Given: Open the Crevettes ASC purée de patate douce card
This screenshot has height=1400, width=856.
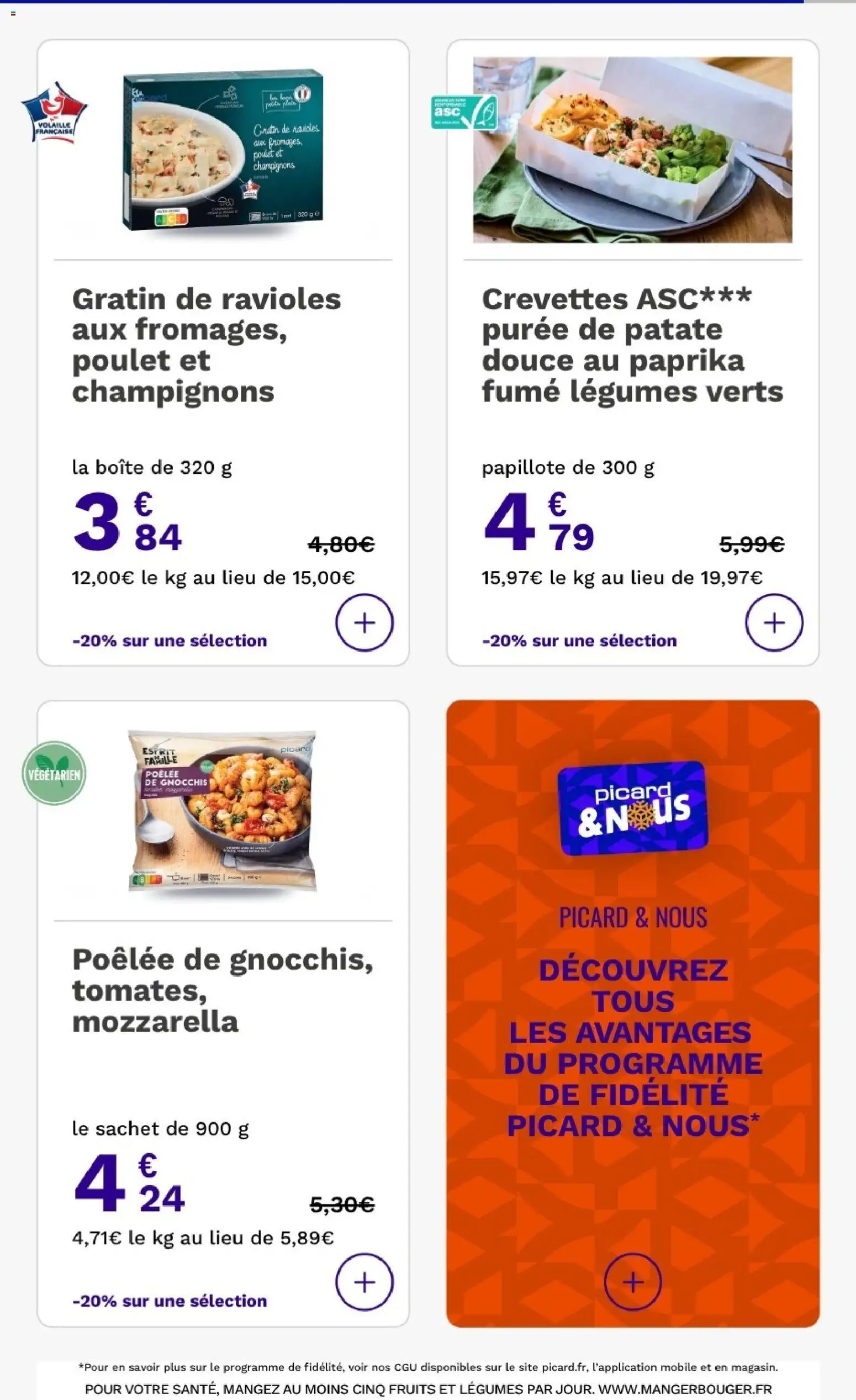Looking at the screenshot, I should 633,352.
